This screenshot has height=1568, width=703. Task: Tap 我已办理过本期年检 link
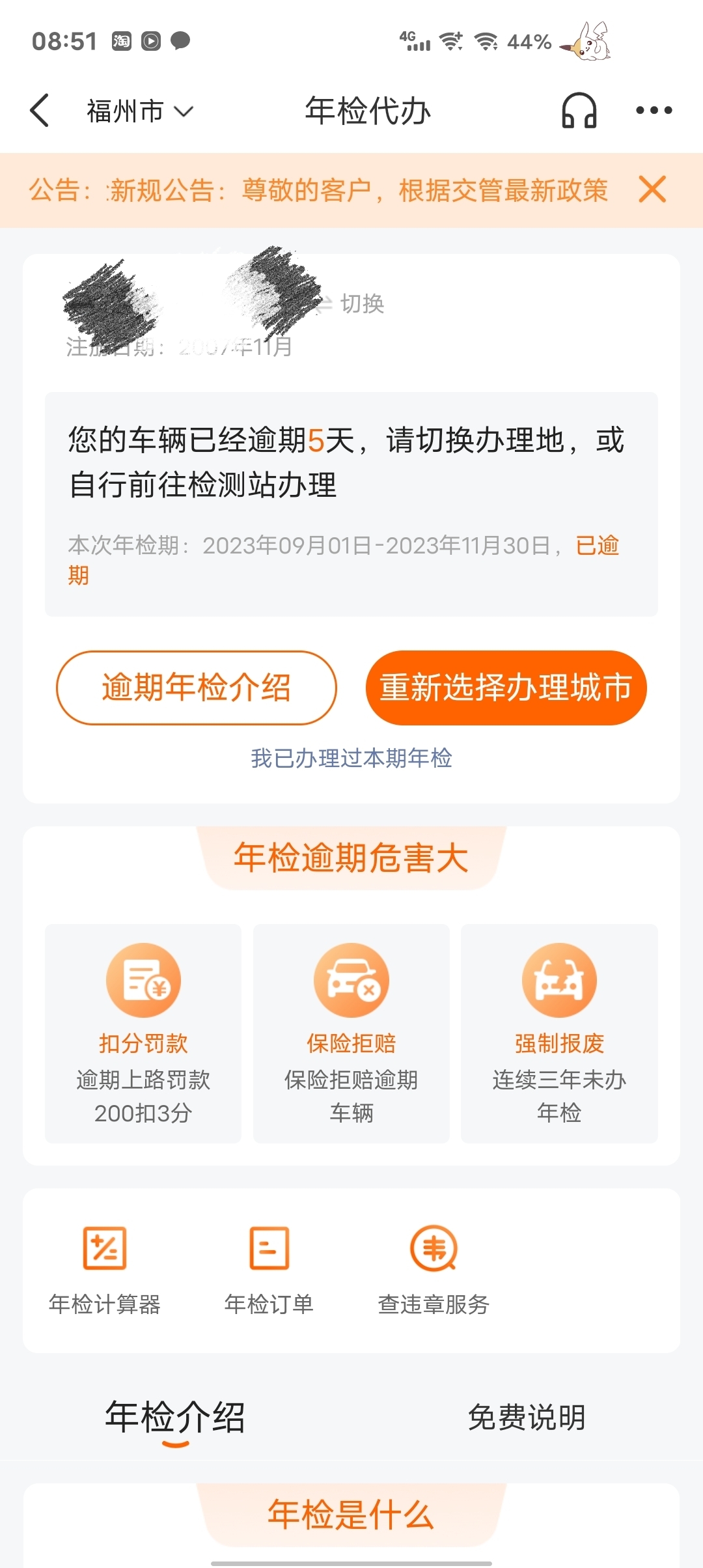tap(351, 758)
